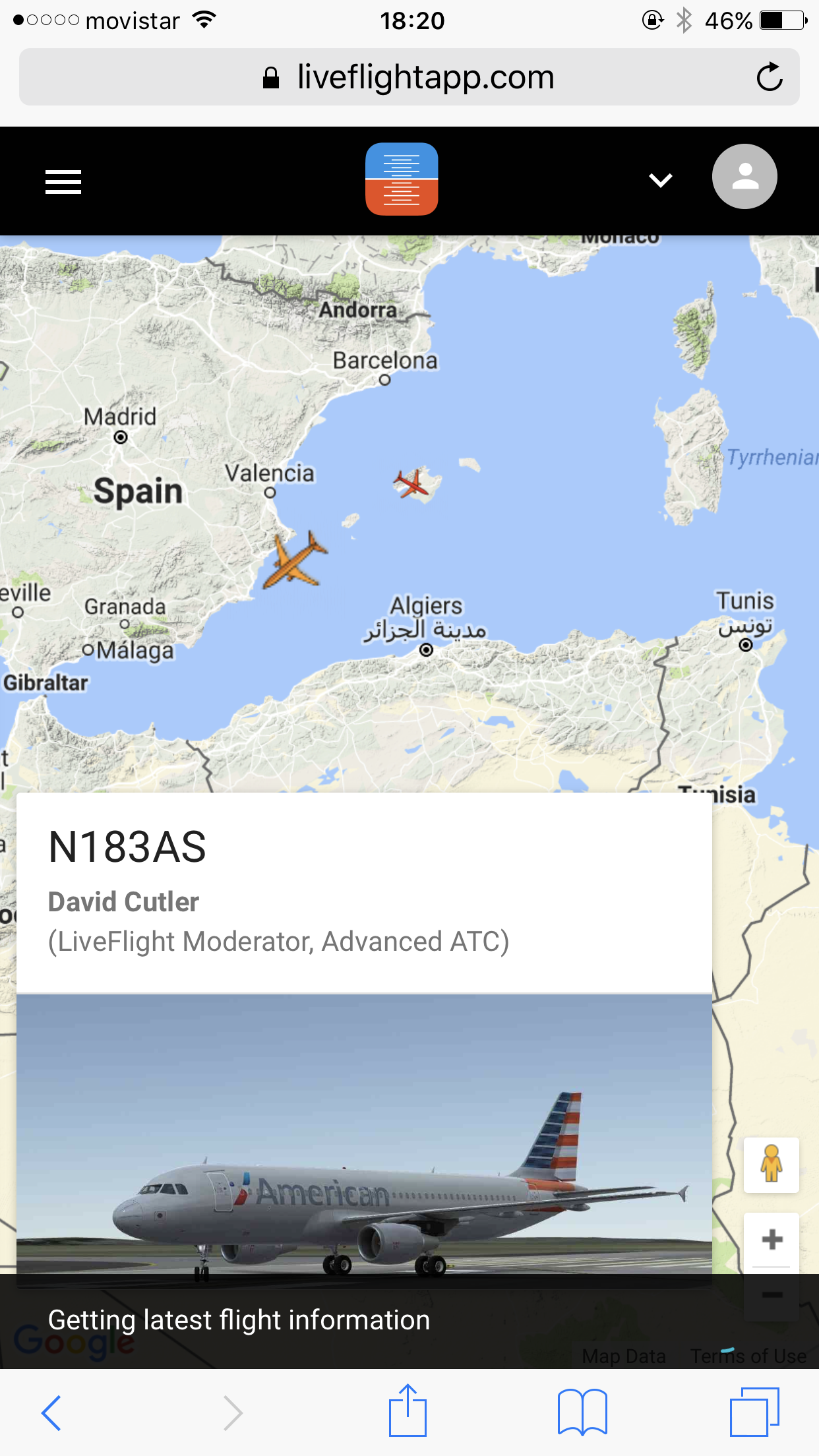Go back in Safari

pos(51,1412)
